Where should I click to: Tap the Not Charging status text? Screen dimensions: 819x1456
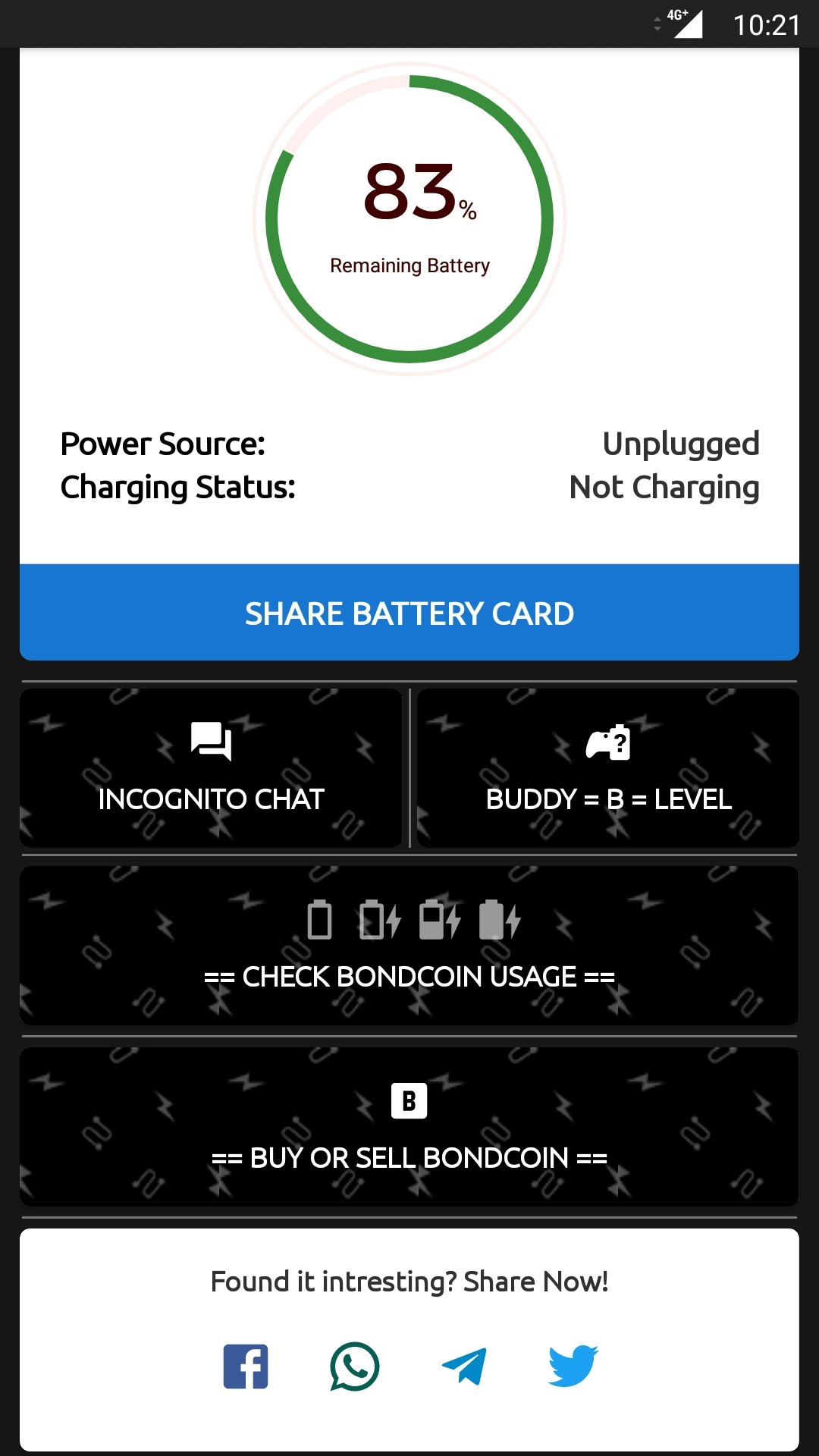pyautogui.click(x=663, y=488)
